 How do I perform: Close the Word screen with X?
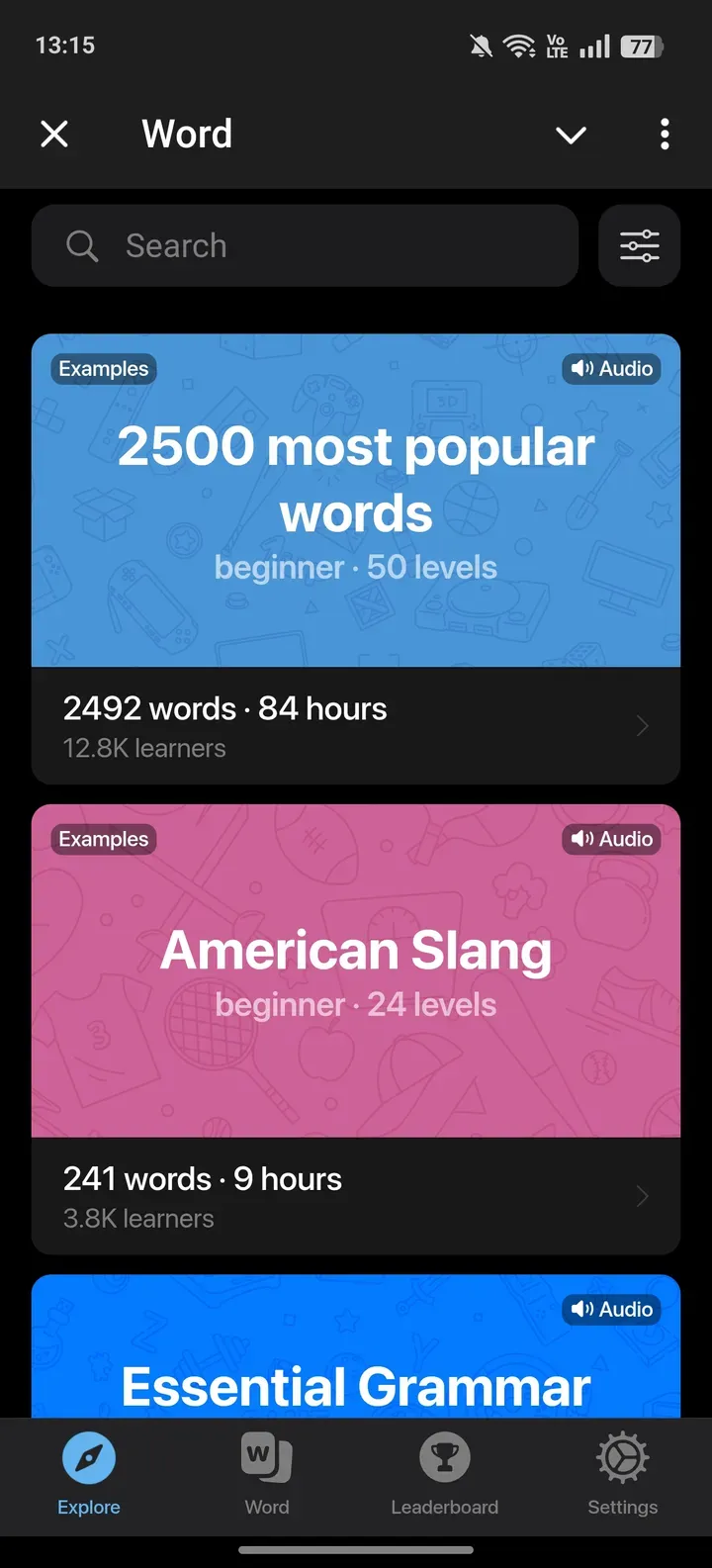click(x=54, y=134)
